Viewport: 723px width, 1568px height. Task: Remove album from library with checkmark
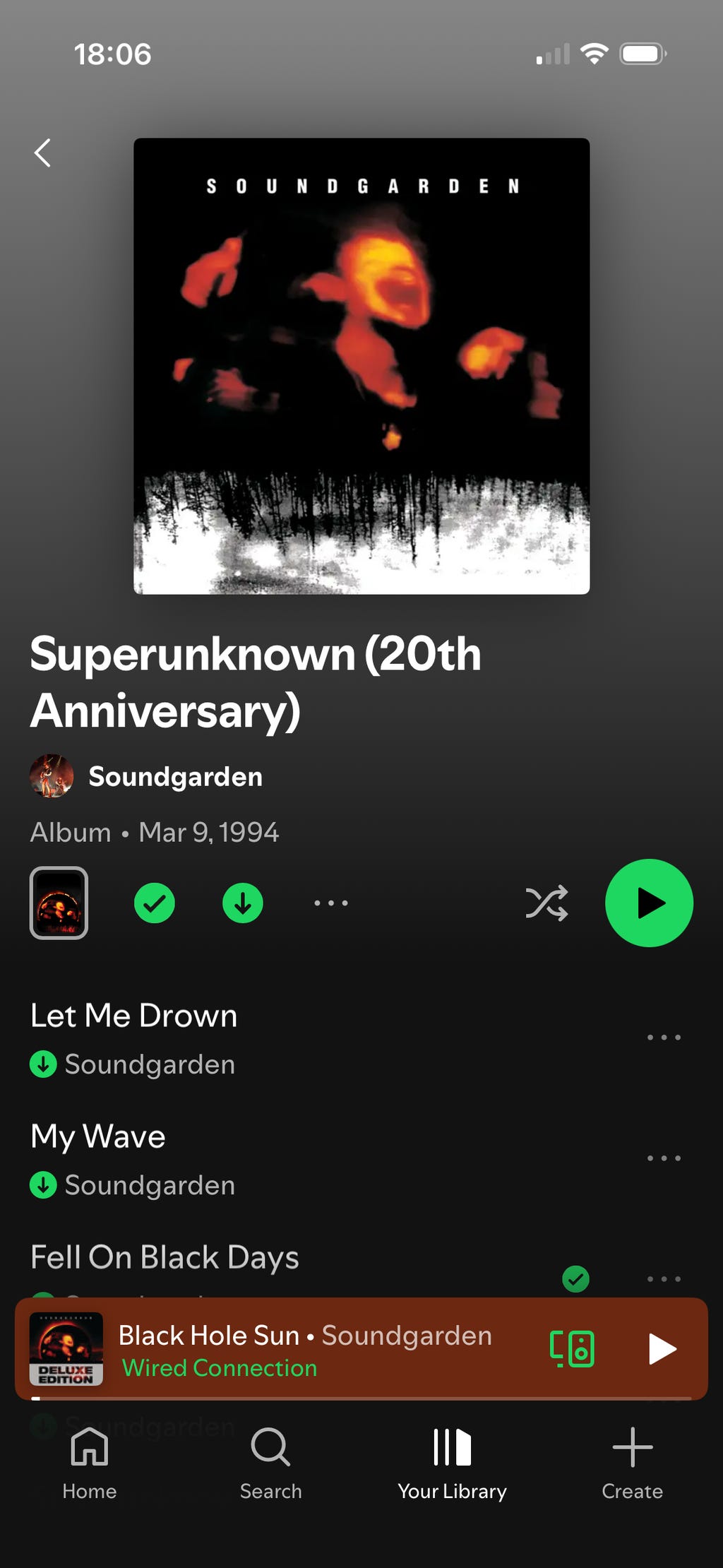(155, 903)
